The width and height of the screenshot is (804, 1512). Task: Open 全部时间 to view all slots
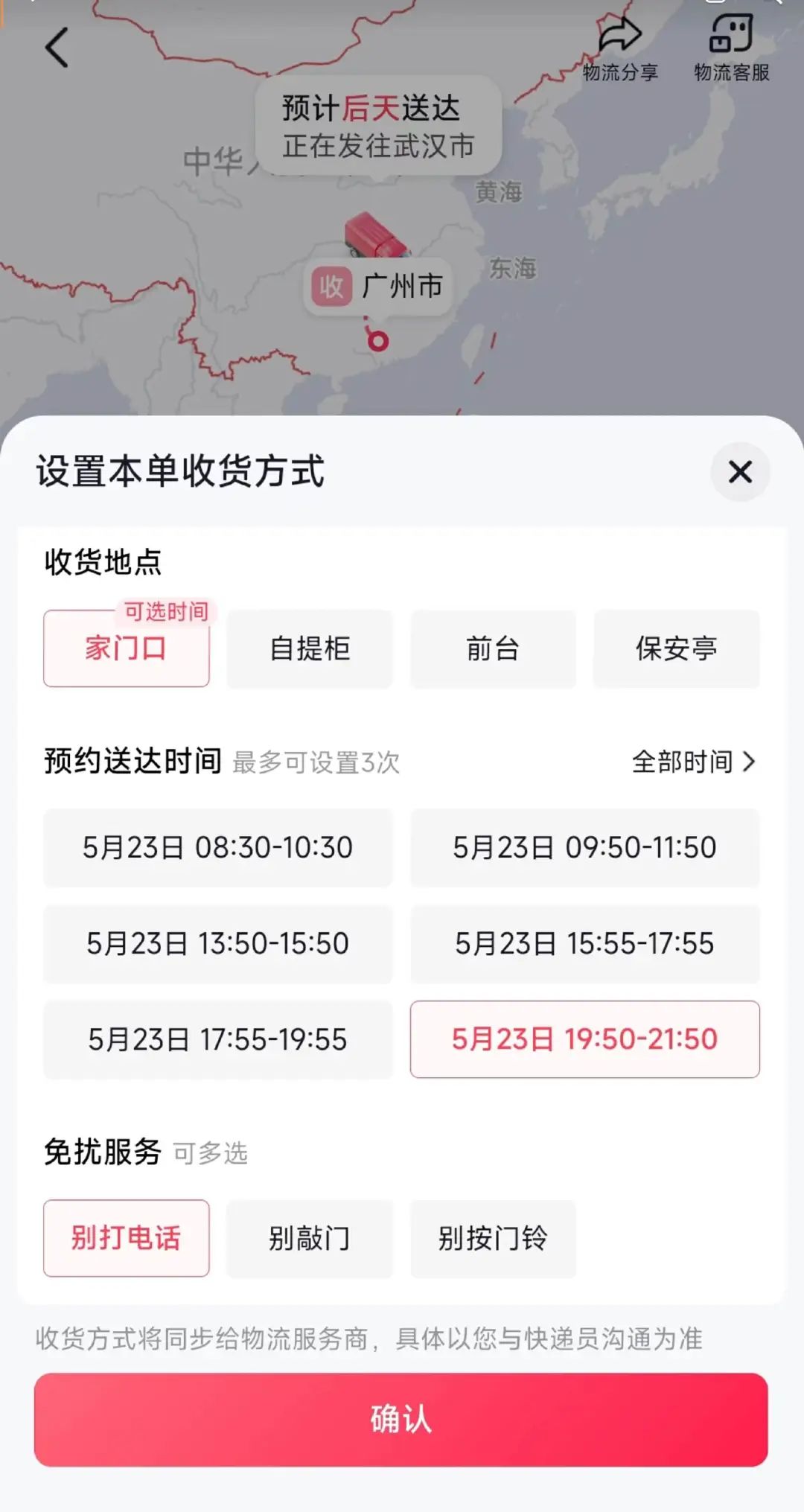point(693,762)
